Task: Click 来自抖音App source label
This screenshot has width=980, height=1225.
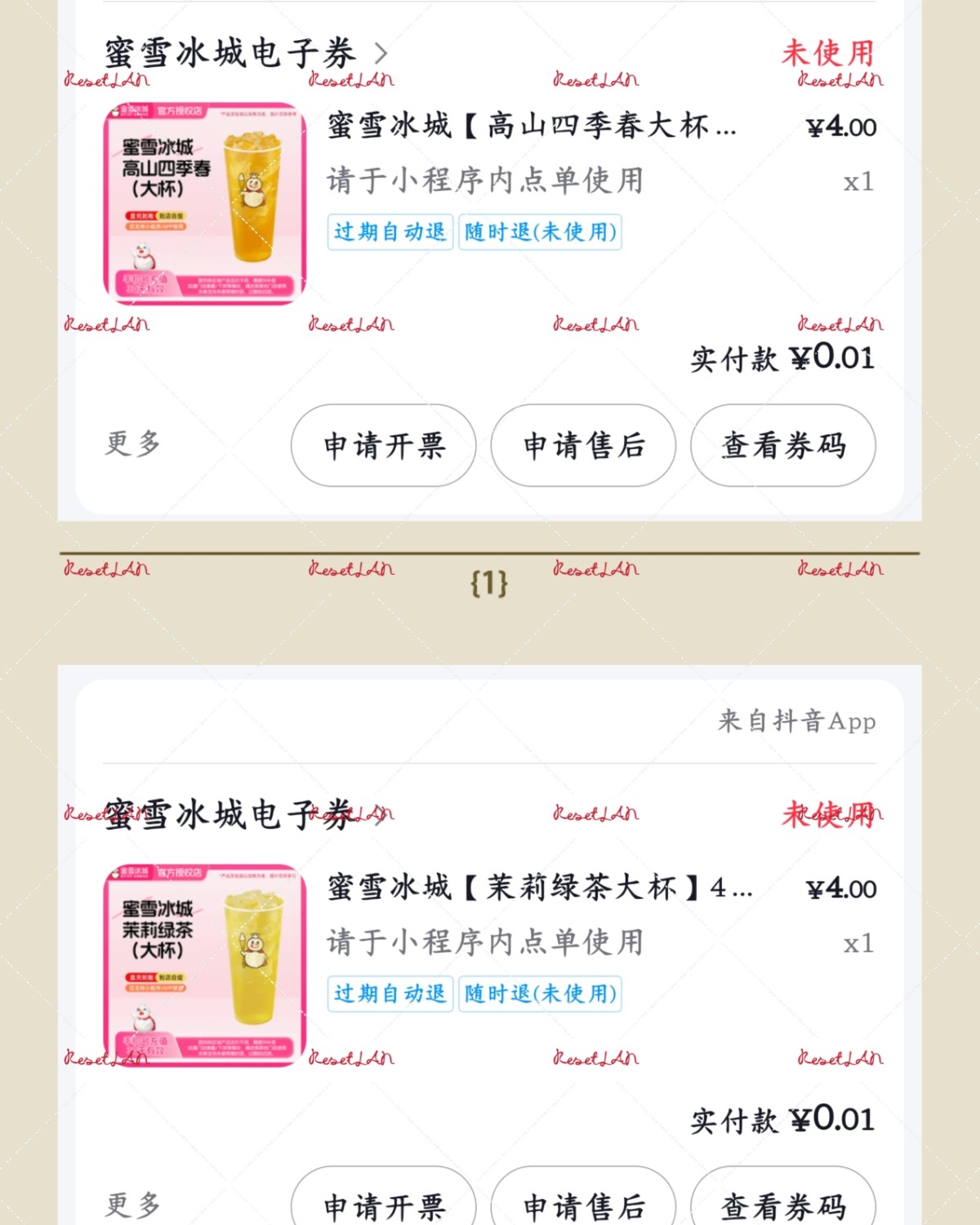Action: (796, 721)
